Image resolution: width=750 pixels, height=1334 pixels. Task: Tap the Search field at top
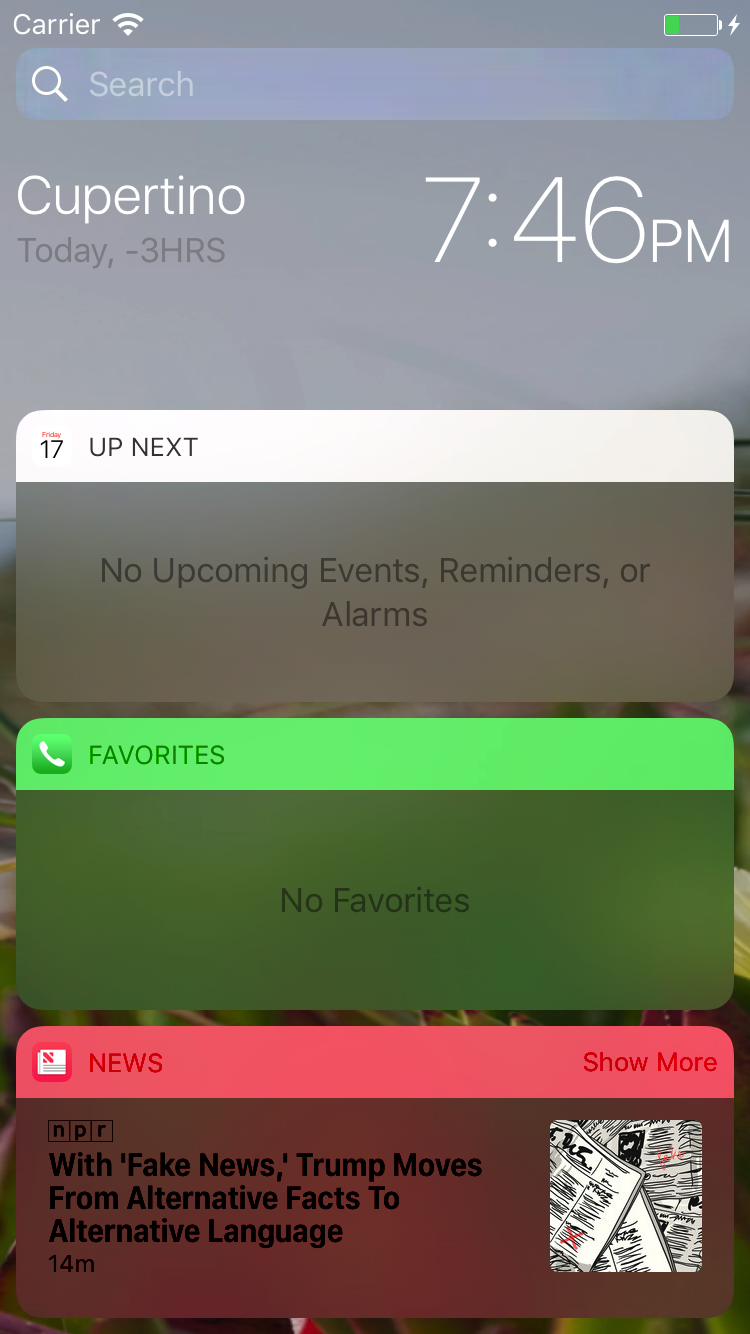tap(375, 84)
